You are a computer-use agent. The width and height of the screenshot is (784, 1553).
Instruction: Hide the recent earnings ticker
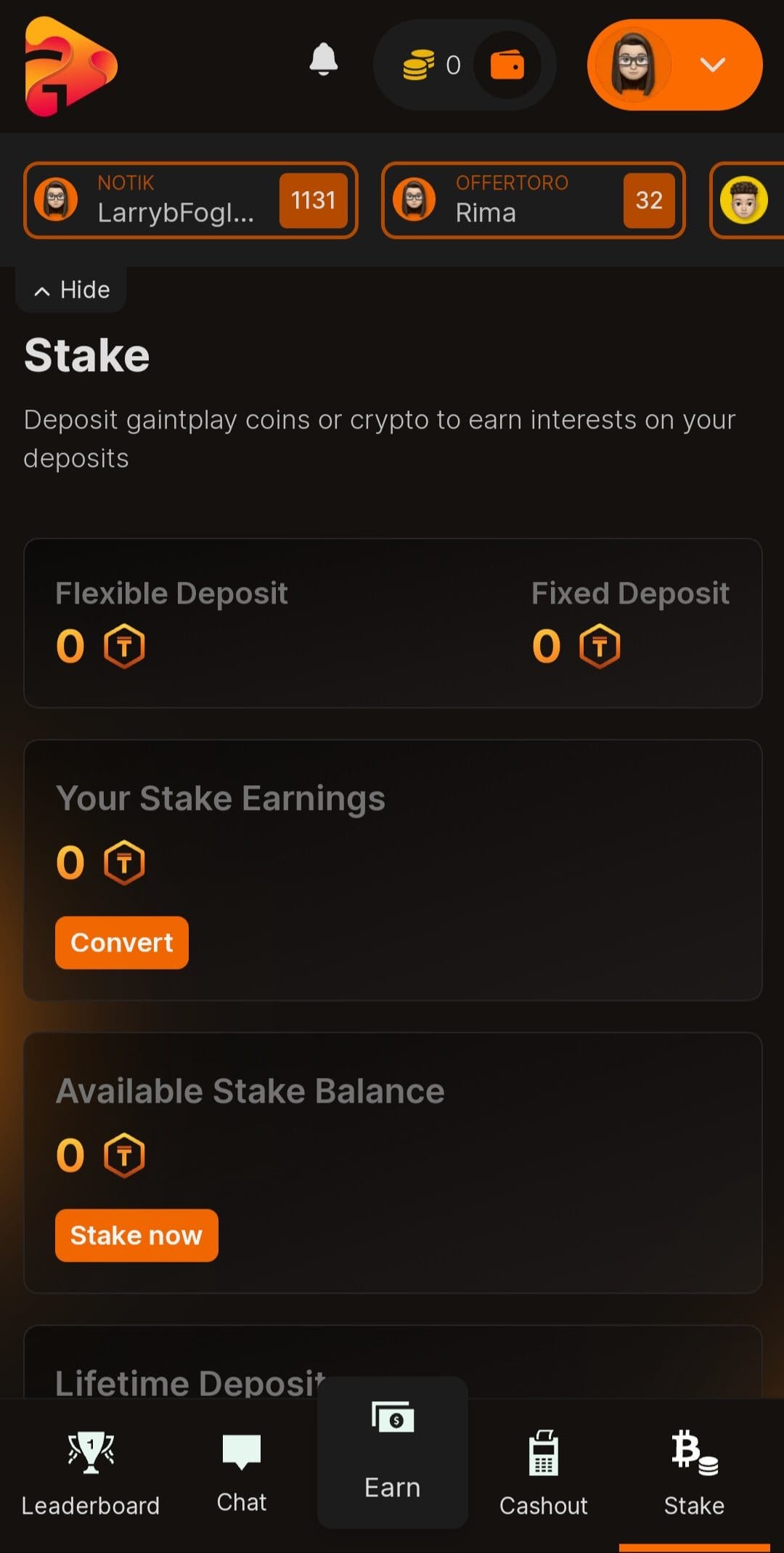pyautogui.click(x=72, y=290)
